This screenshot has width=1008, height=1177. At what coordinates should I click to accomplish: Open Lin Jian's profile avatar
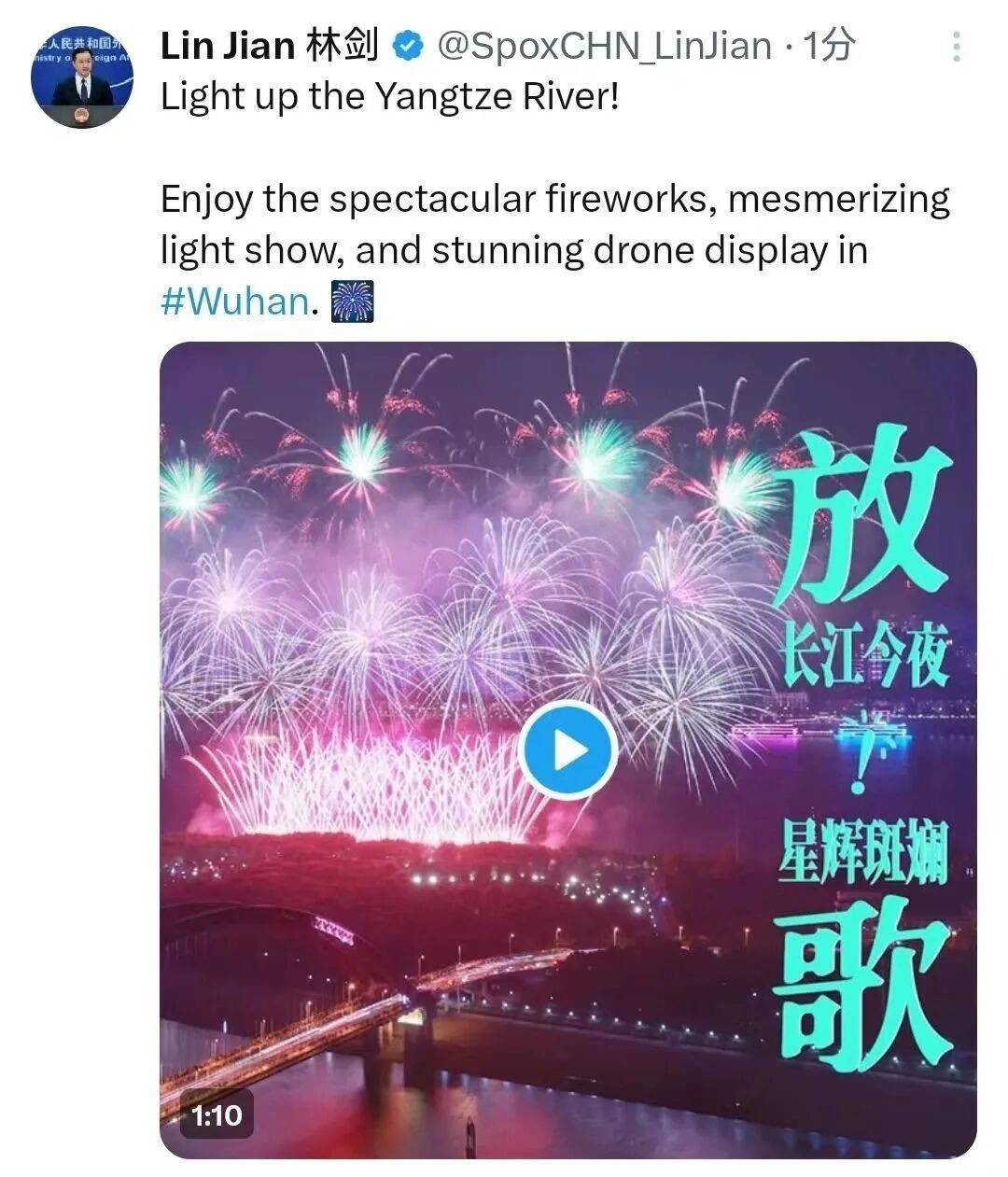[x=82, y=77]
